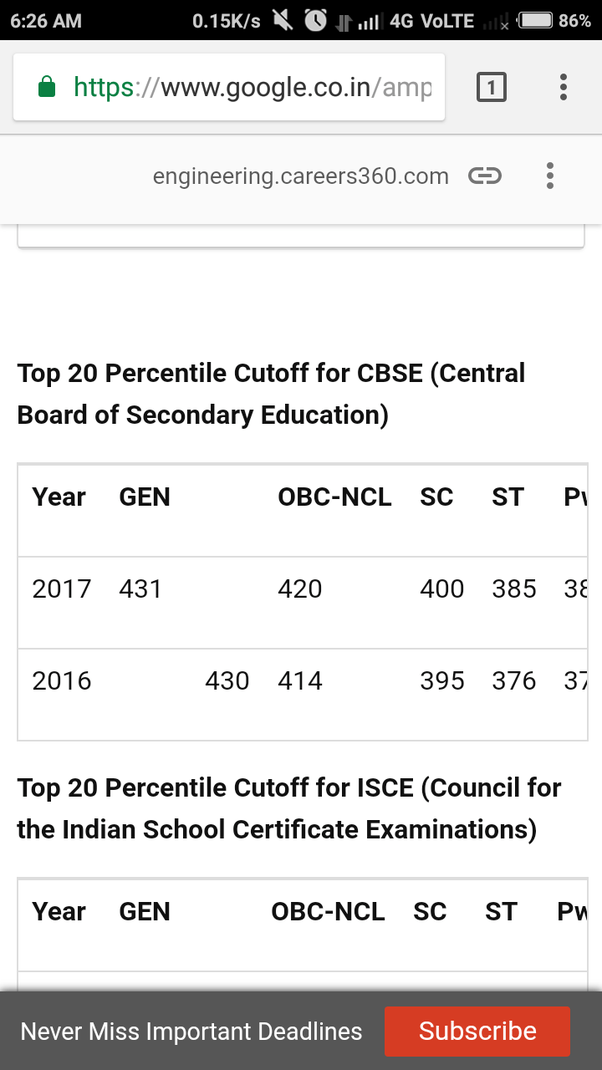Open the AMP header's three-dot menu

point(550,176)
